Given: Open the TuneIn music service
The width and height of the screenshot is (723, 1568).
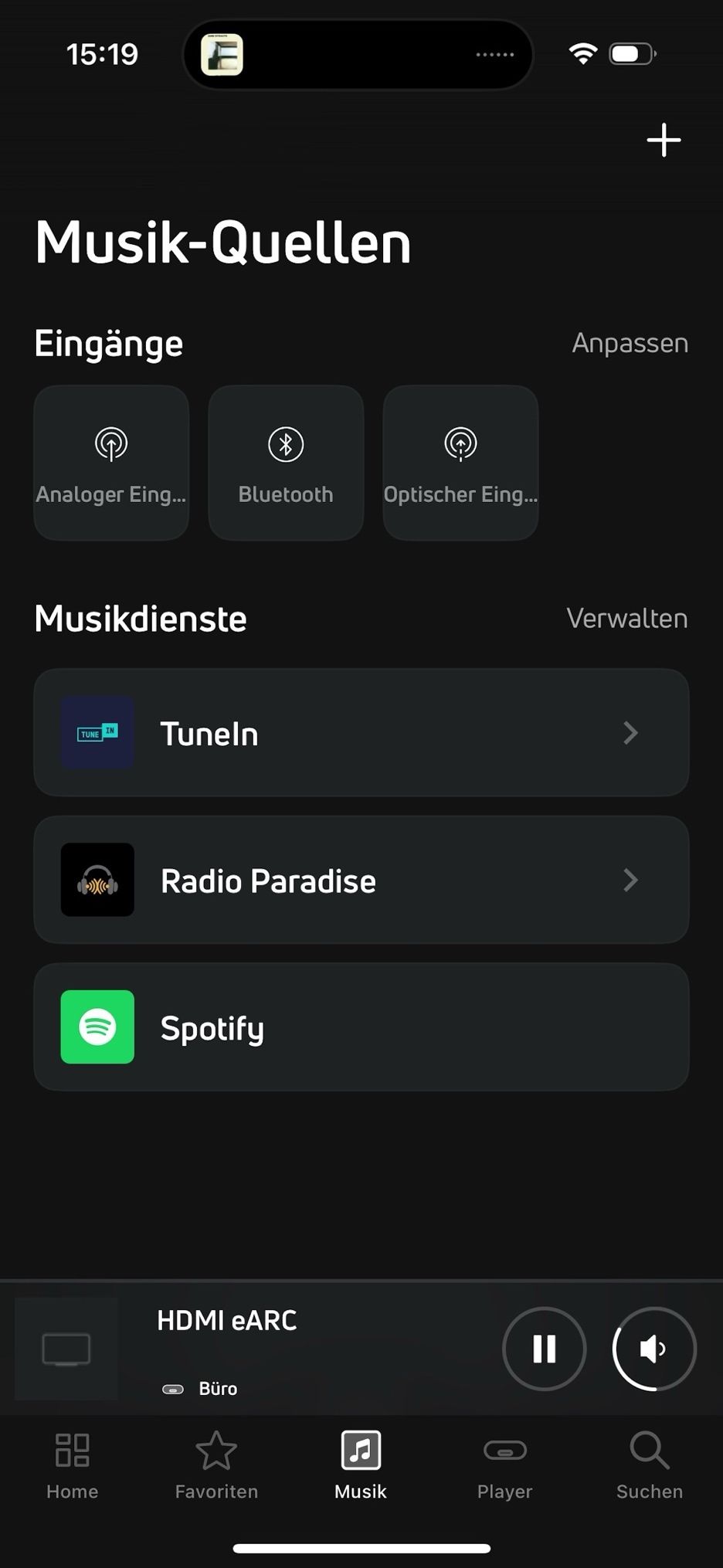Looking at the screenshot, I should point(361,733).
